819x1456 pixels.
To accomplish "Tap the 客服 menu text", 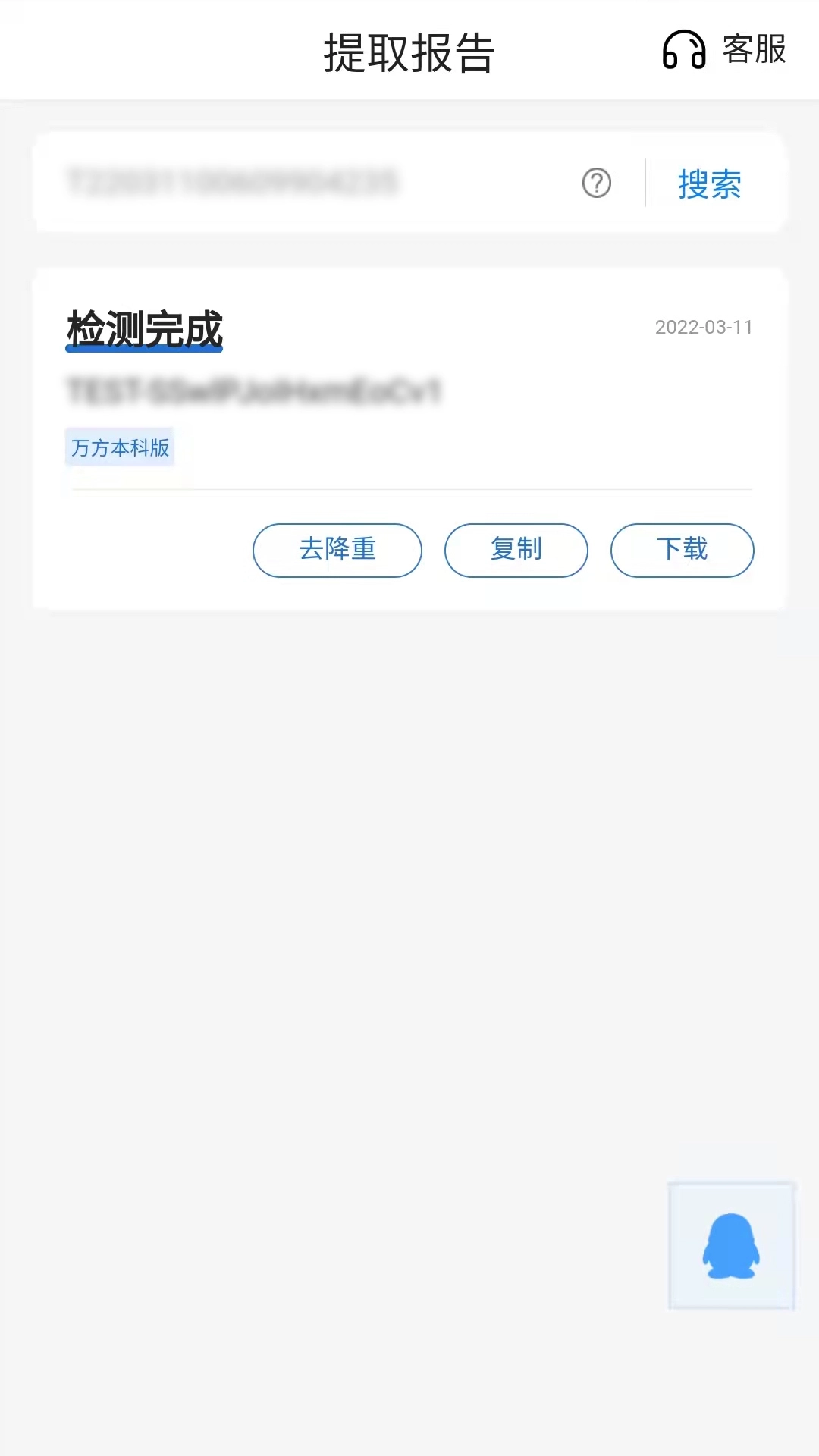I will point(755,51).
